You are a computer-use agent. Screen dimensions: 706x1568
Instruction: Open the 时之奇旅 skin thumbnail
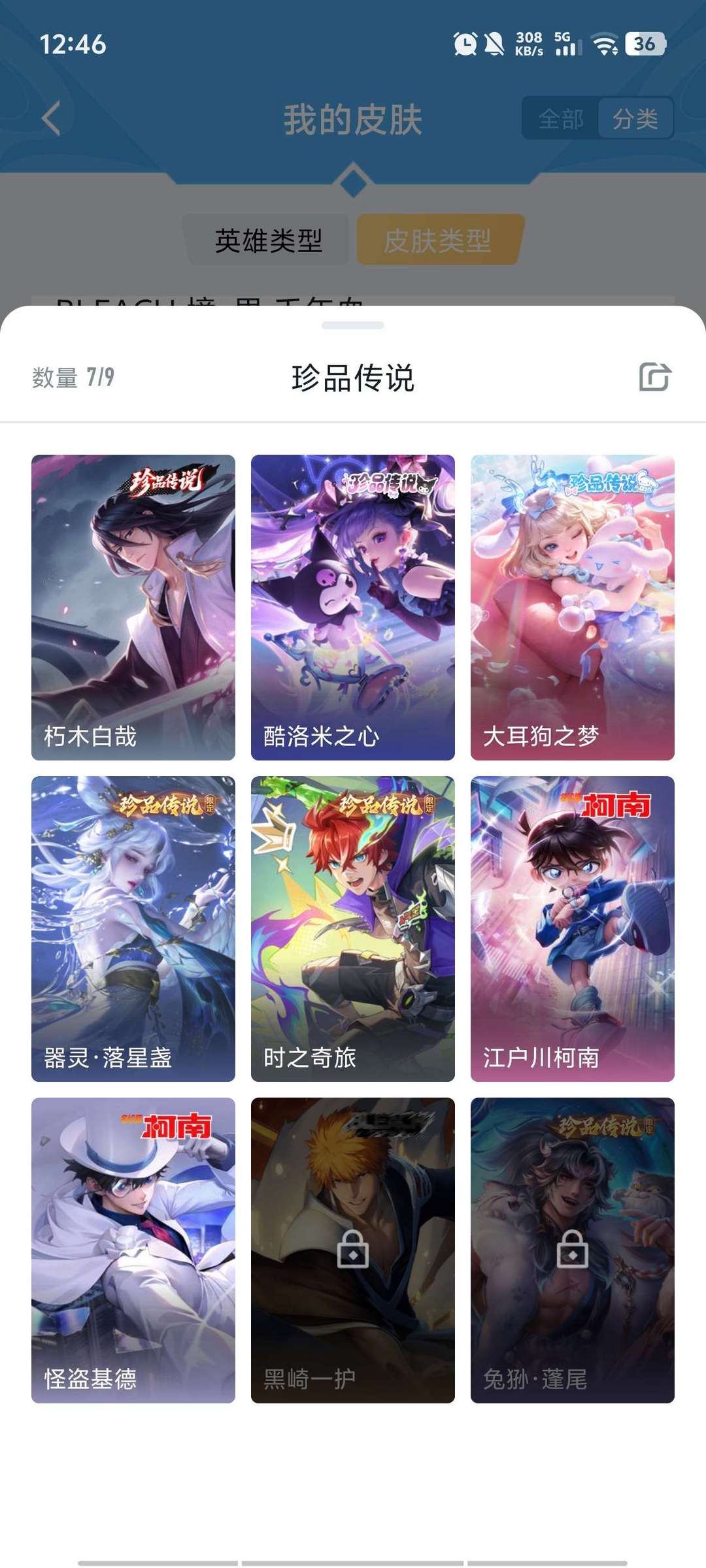(352, 928)
